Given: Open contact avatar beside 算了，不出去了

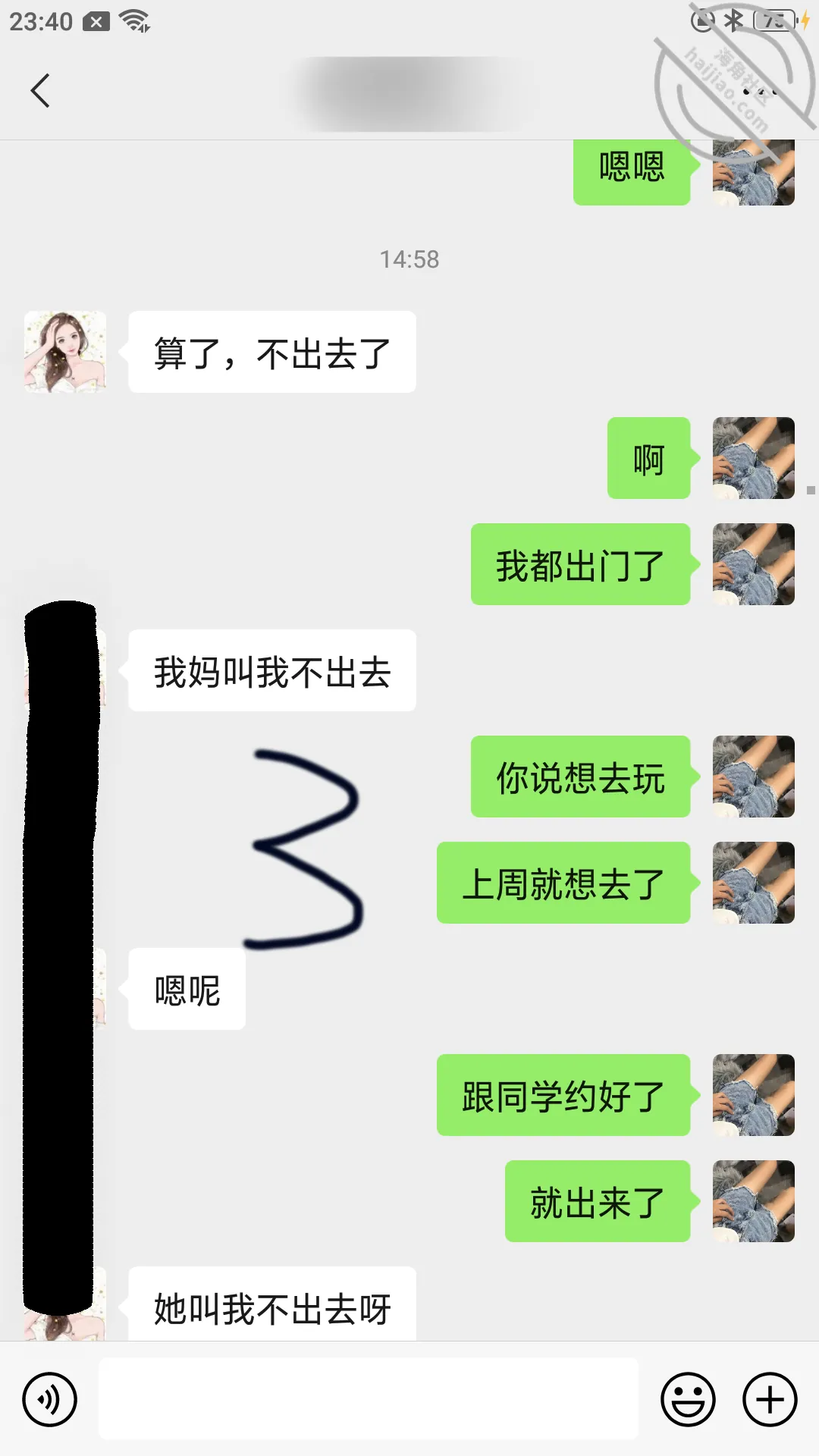Looking at the screenshot, I should (x=65, y=352).
